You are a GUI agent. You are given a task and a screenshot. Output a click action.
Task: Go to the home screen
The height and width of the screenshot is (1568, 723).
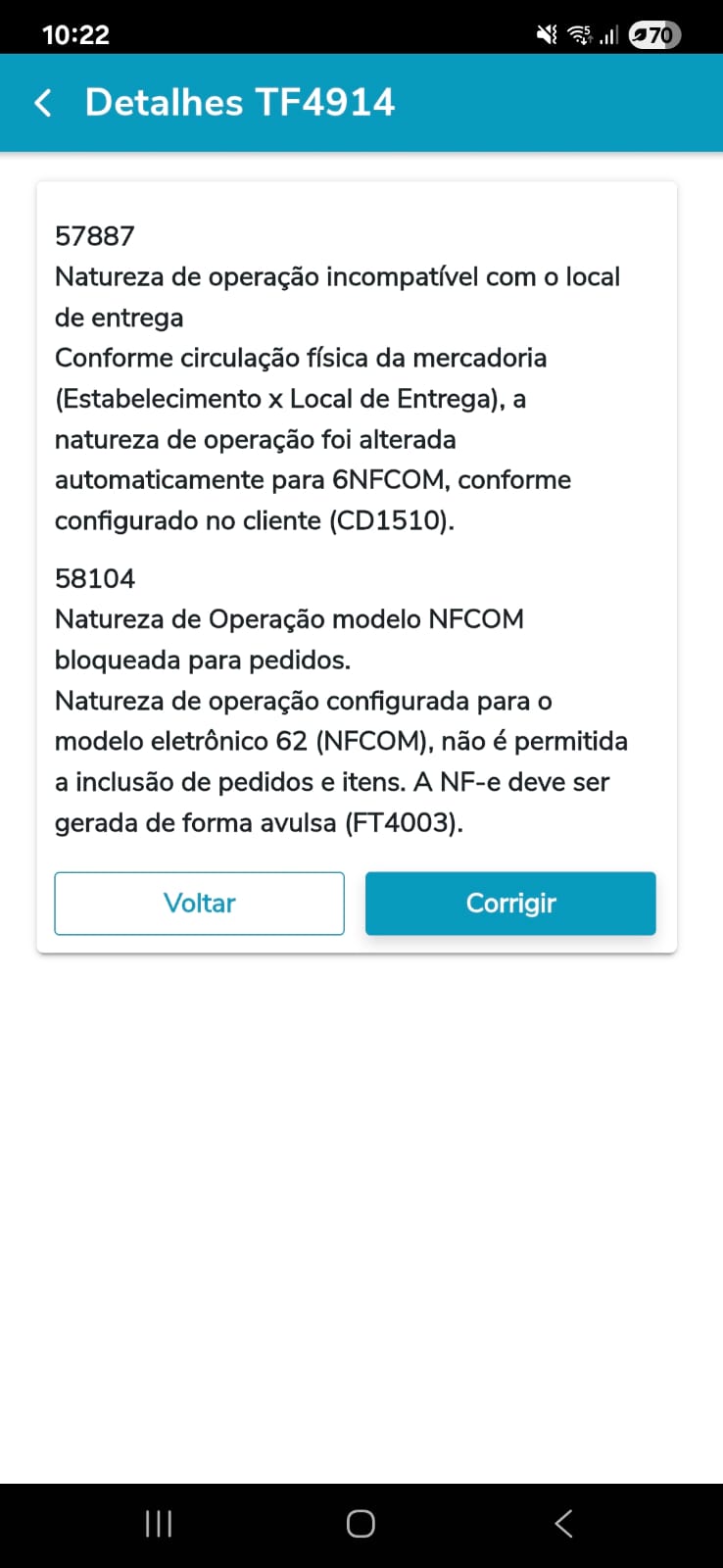361,1523
